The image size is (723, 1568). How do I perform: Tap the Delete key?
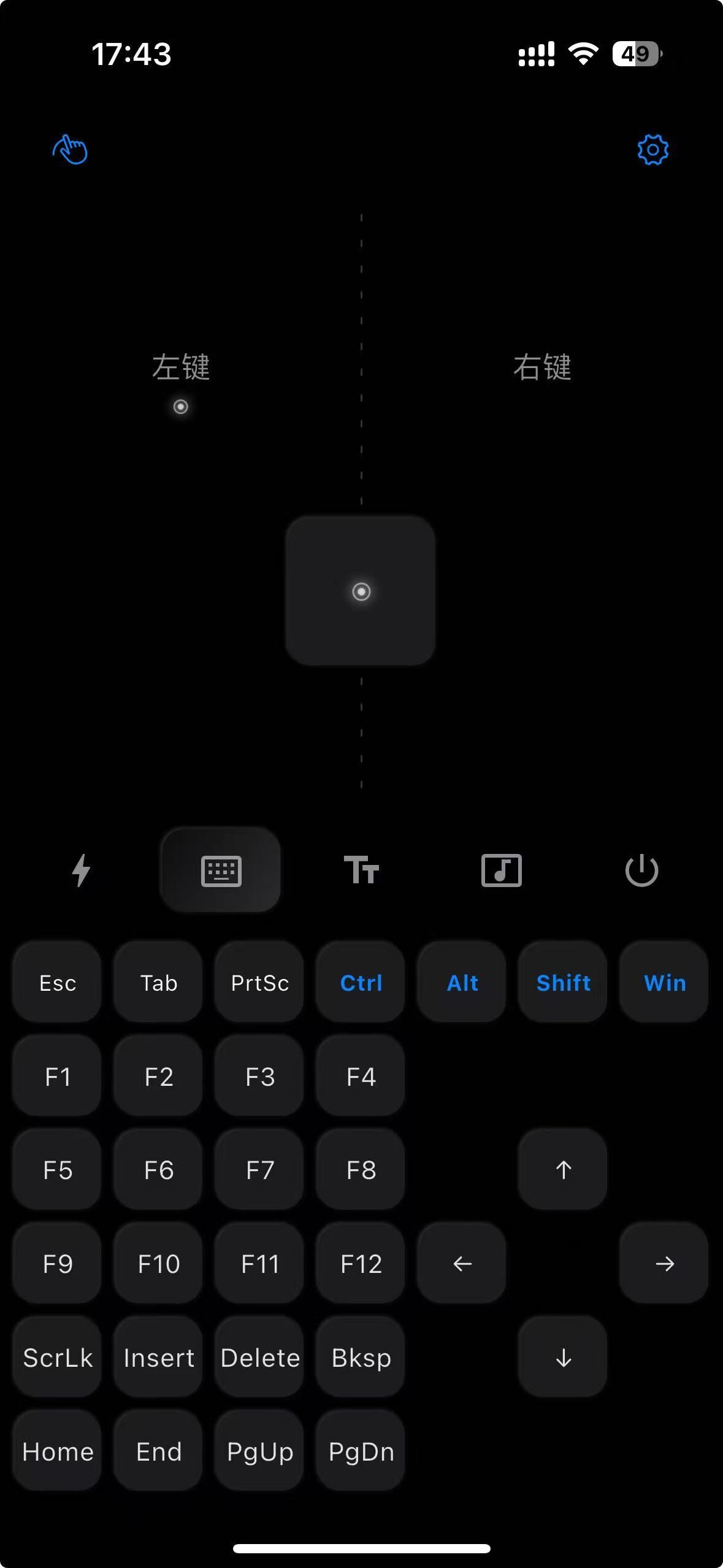[x=260, y=1358]
